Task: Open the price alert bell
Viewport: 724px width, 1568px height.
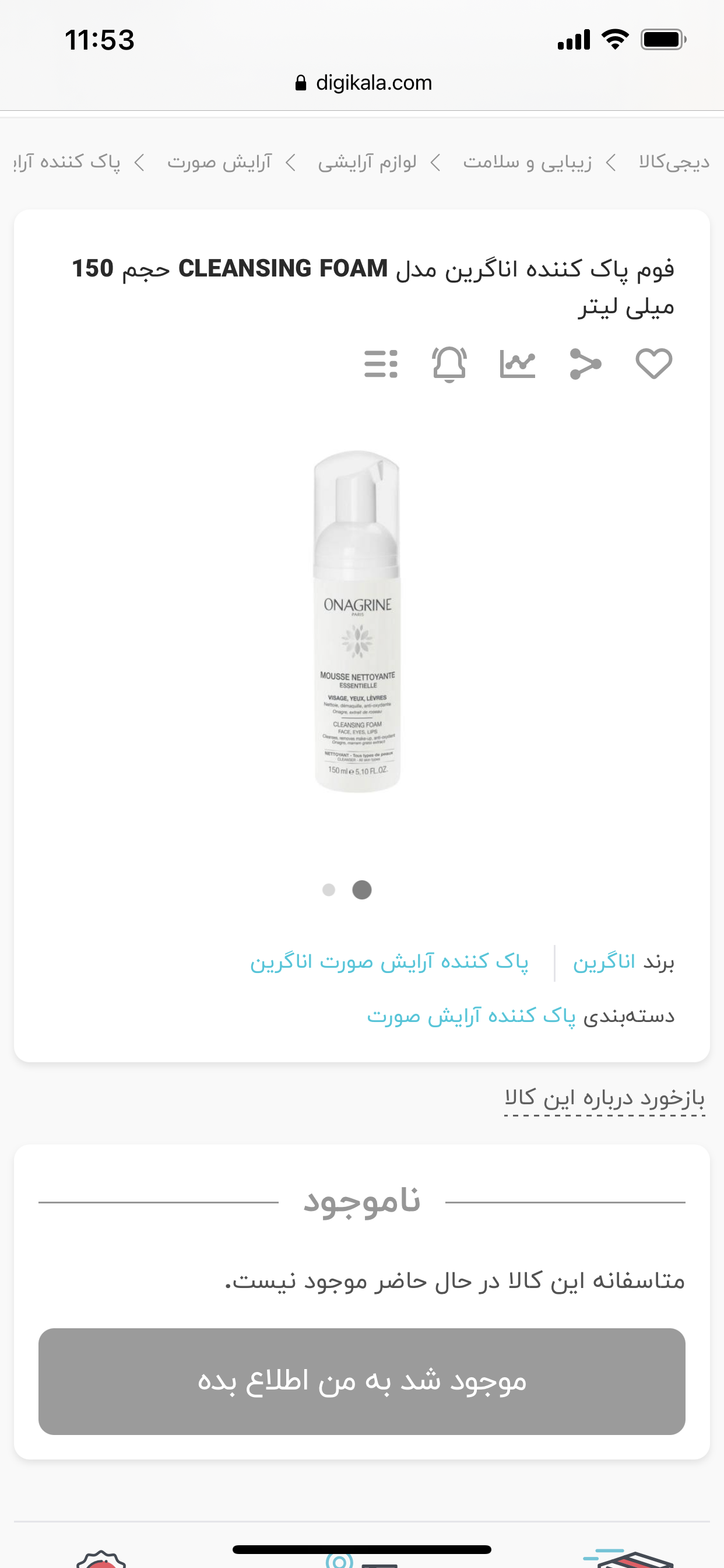Action: click(449, 364)
